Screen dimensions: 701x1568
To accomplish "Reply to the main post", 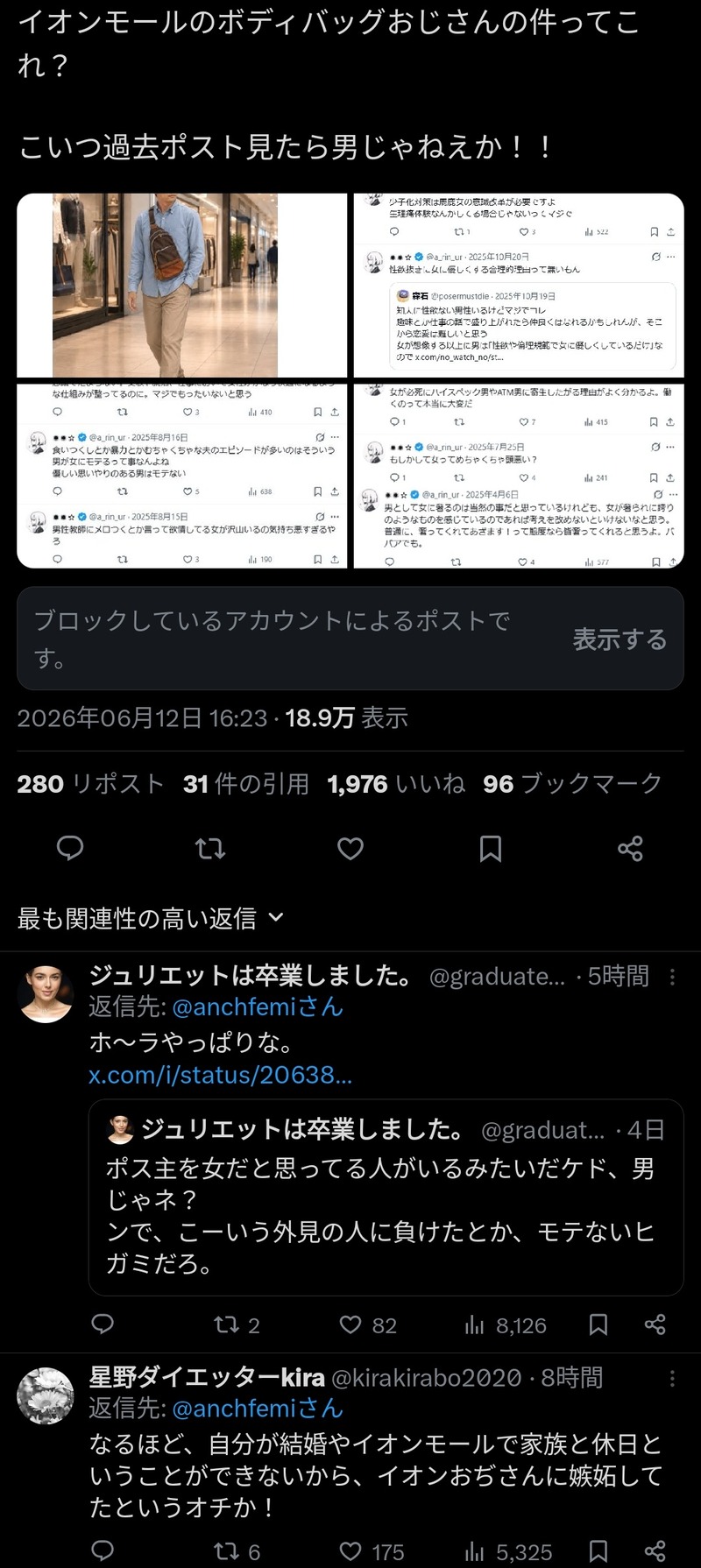I will coord(70,848).
